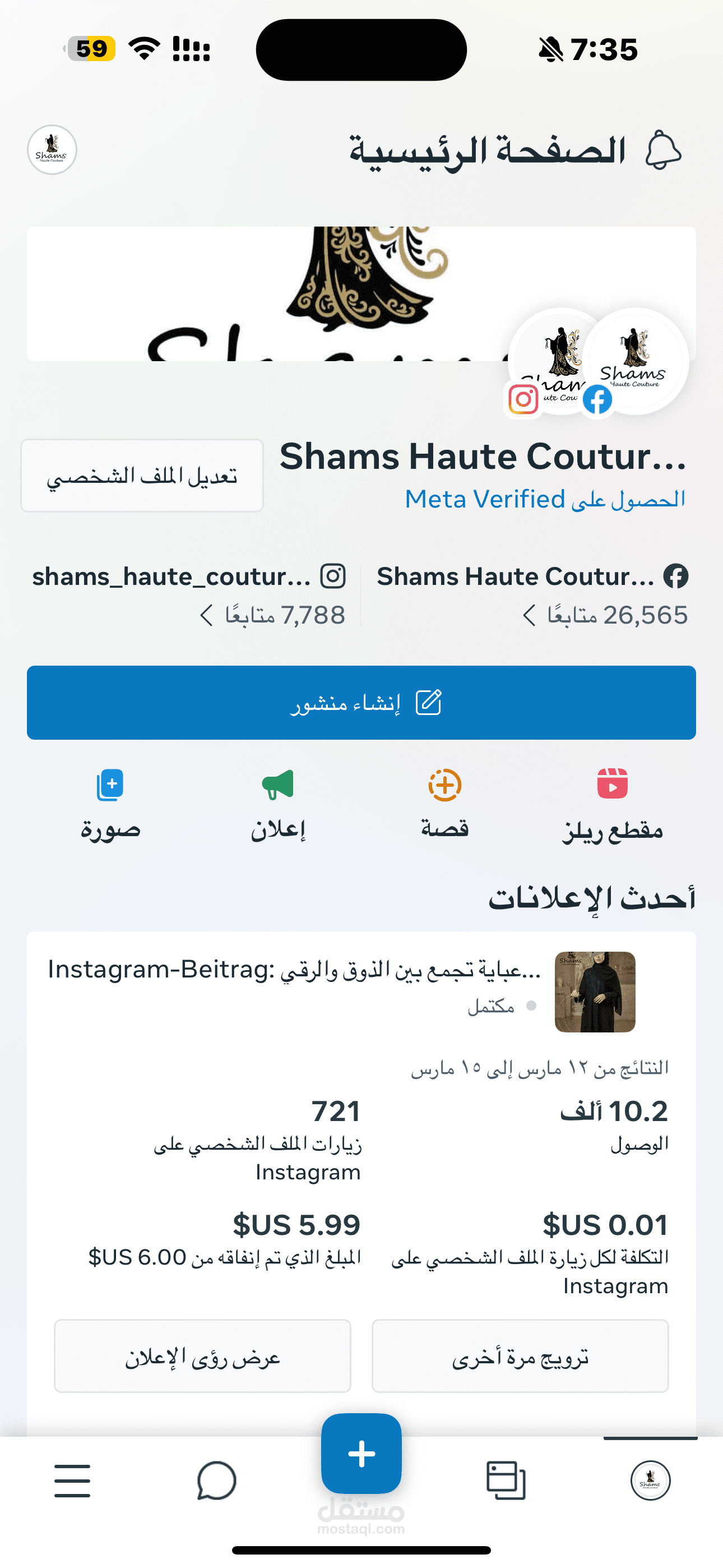Click تعديل الملف الشخصي to edit profile
Viewport: 723px width, 1568px height.
click(142, 476)
